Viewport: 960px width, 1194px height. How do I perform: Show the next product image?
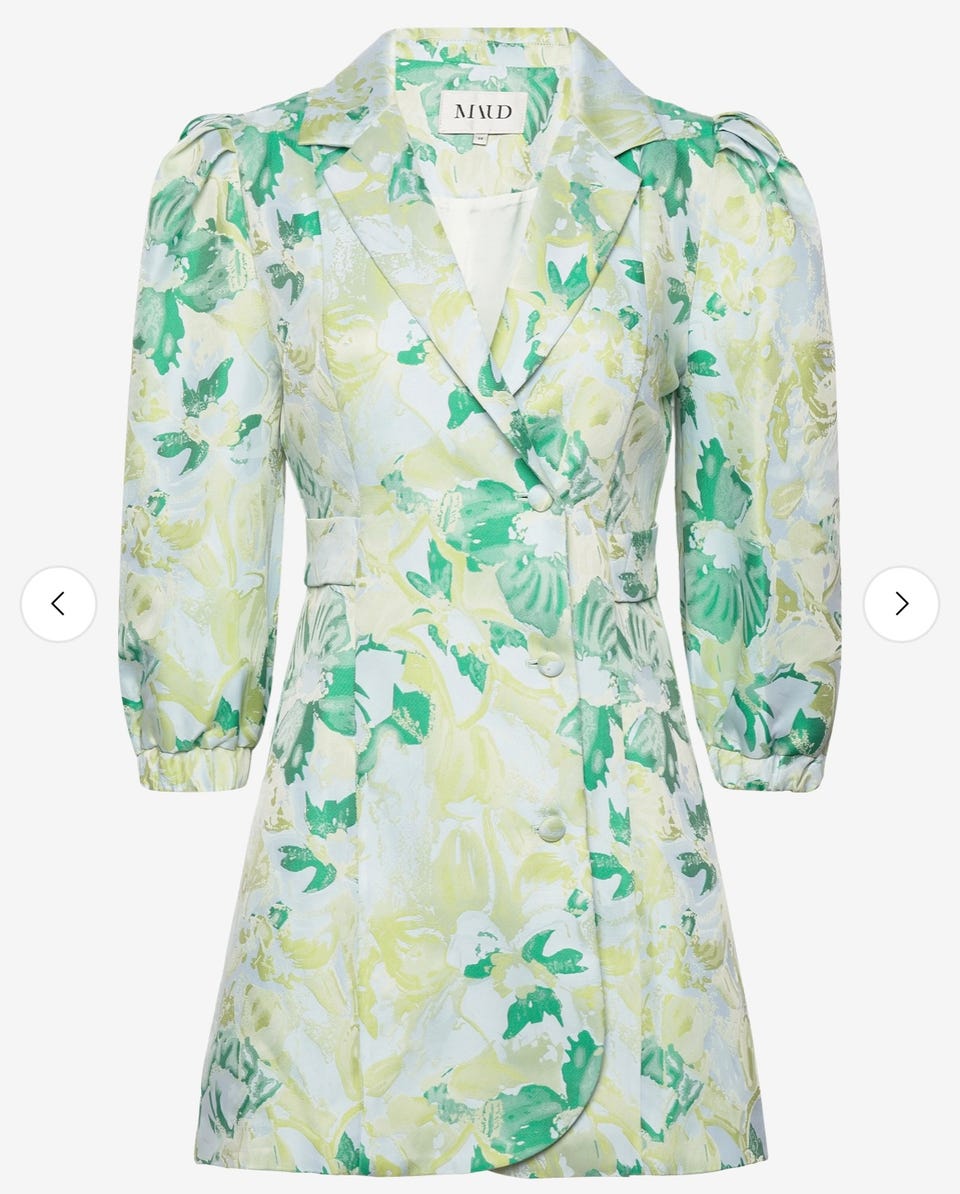(901, 604)
